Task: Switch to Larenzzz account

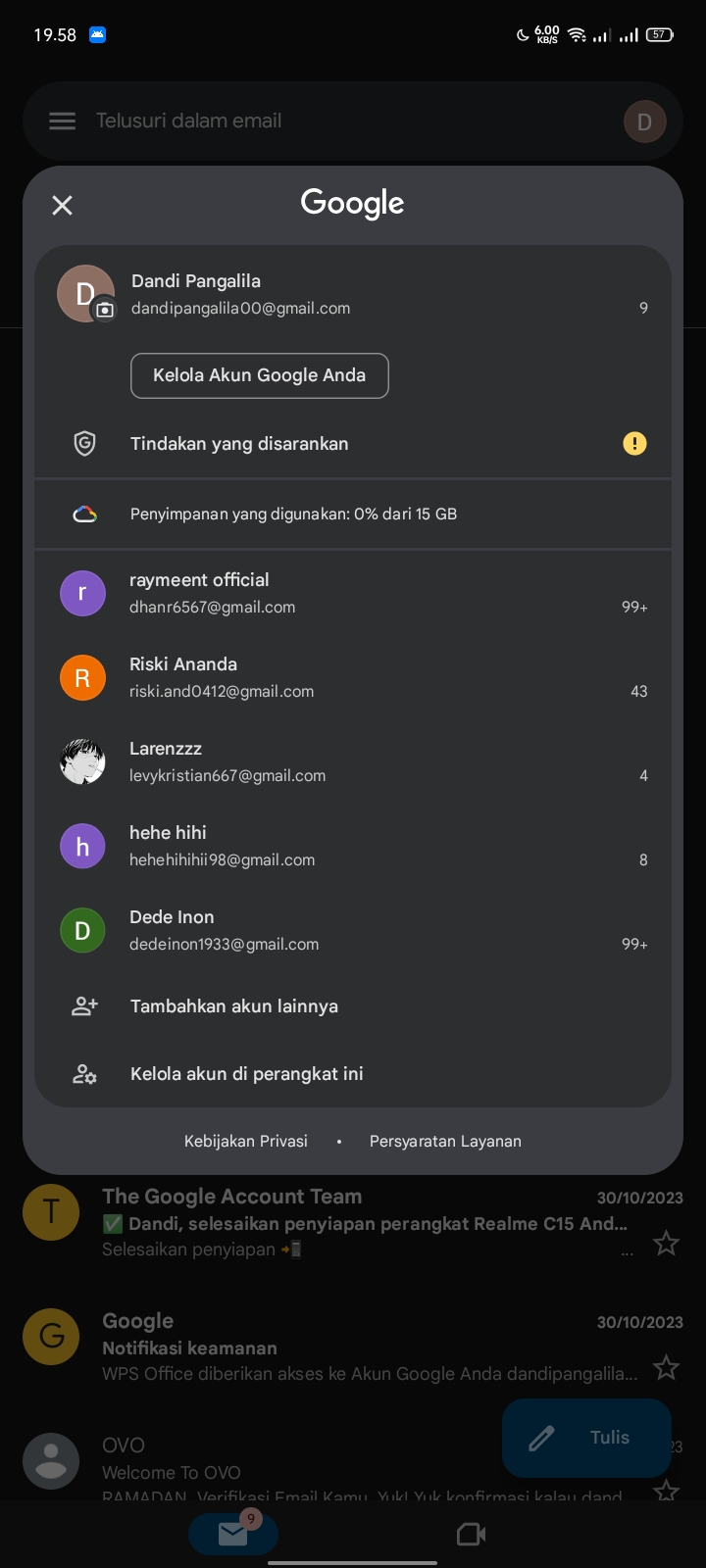Action: tap(353, 761)
